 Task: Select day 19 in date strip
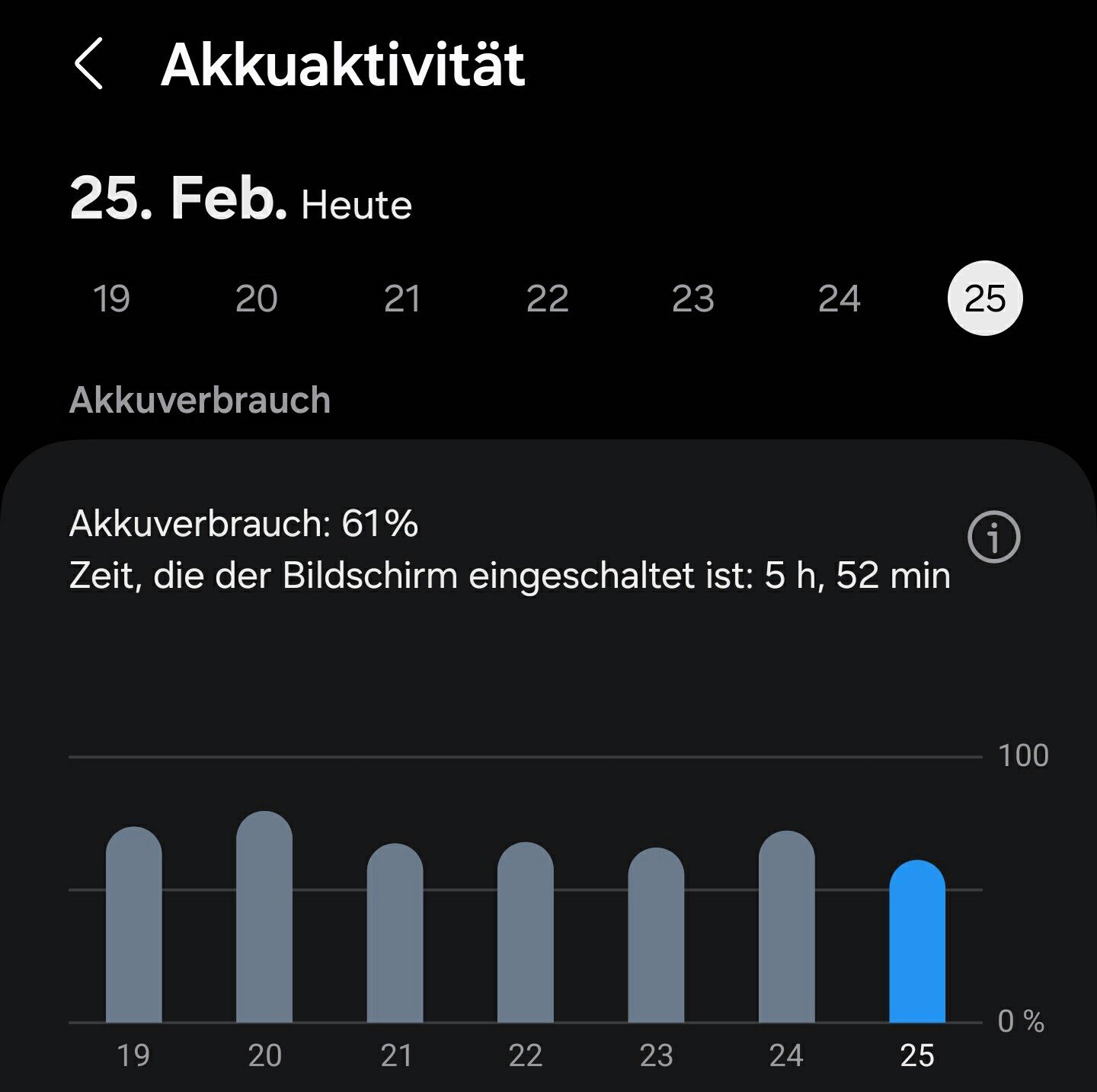[111, 299]
